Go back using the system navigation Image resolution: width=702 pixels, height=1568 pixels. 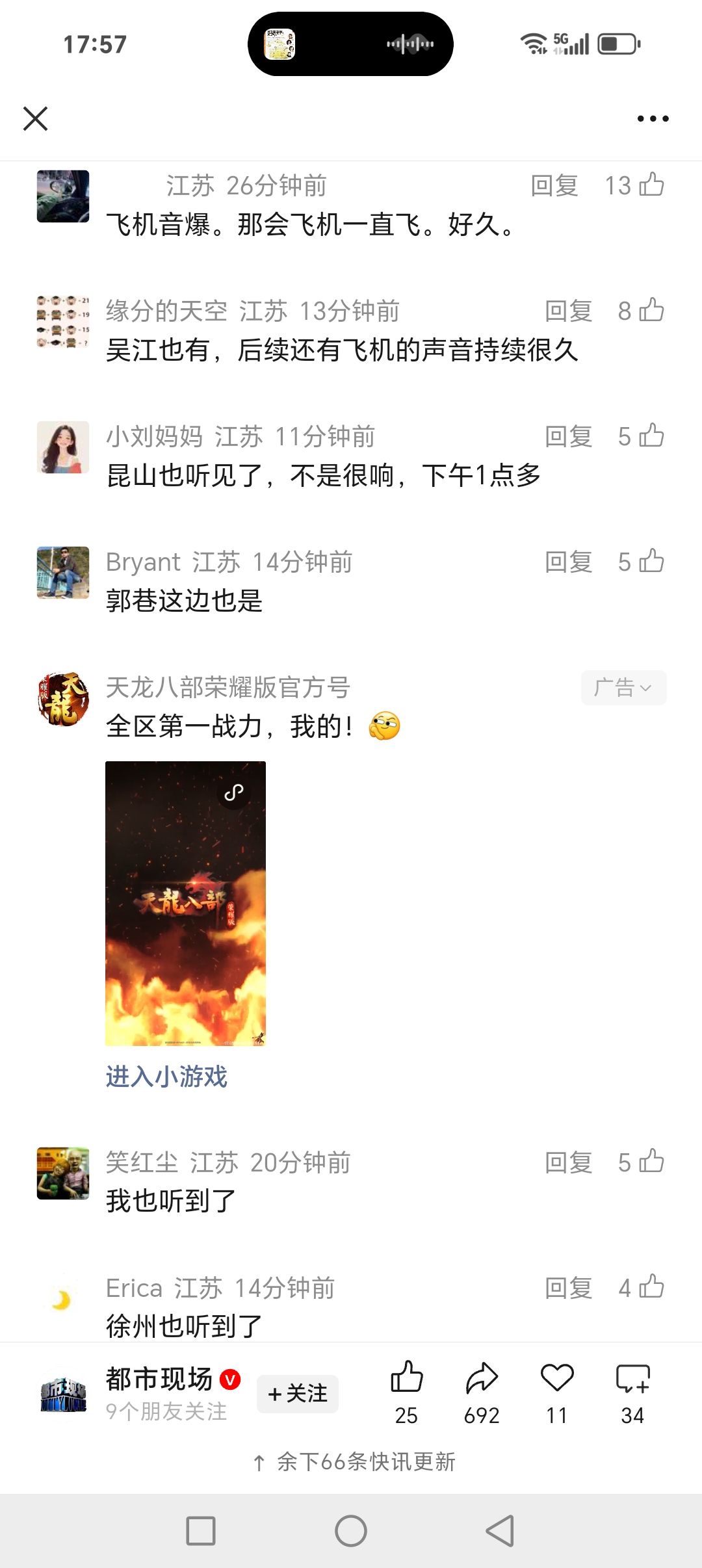500,1531
